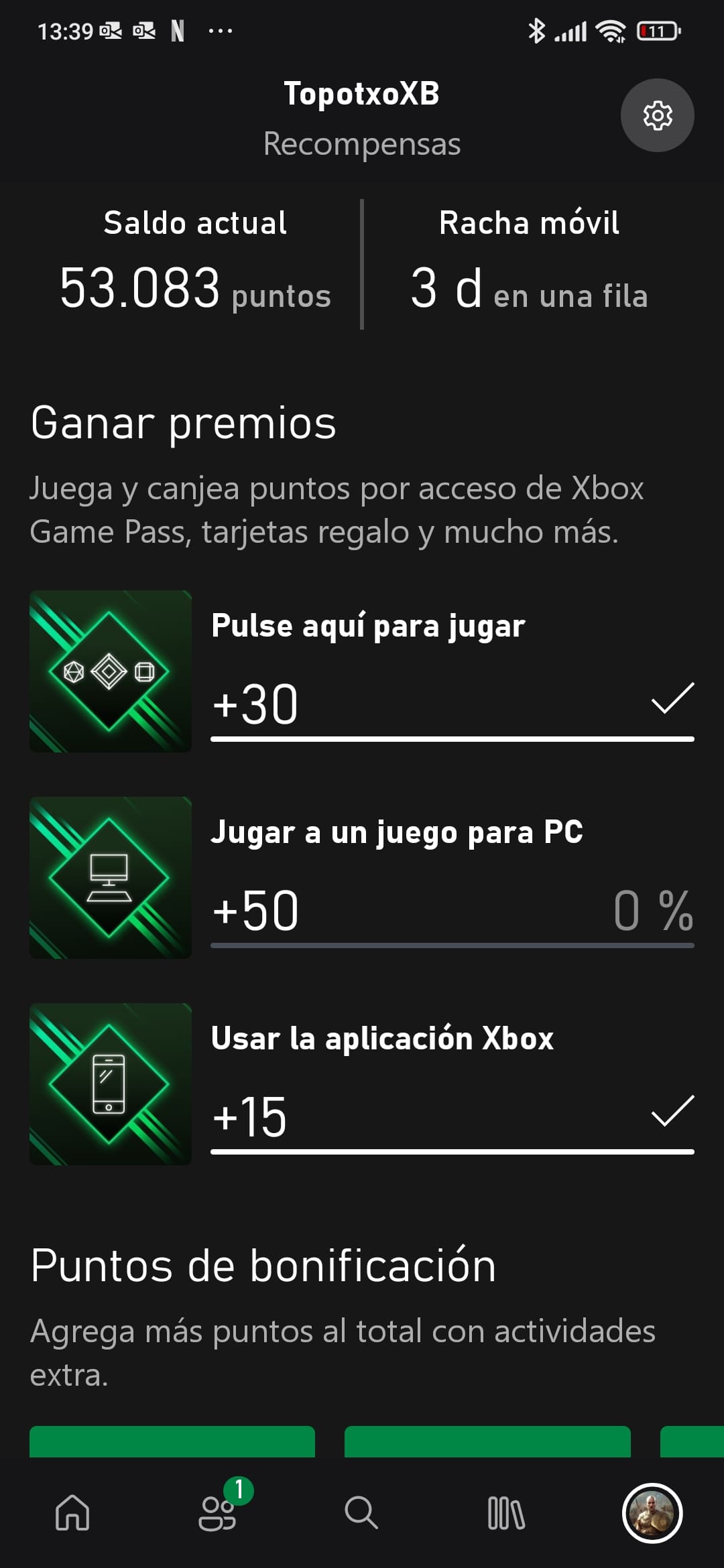Switch to the Friends tab
The image size is (724, 1568).
pyautogui.click(x=218, y=1512)
